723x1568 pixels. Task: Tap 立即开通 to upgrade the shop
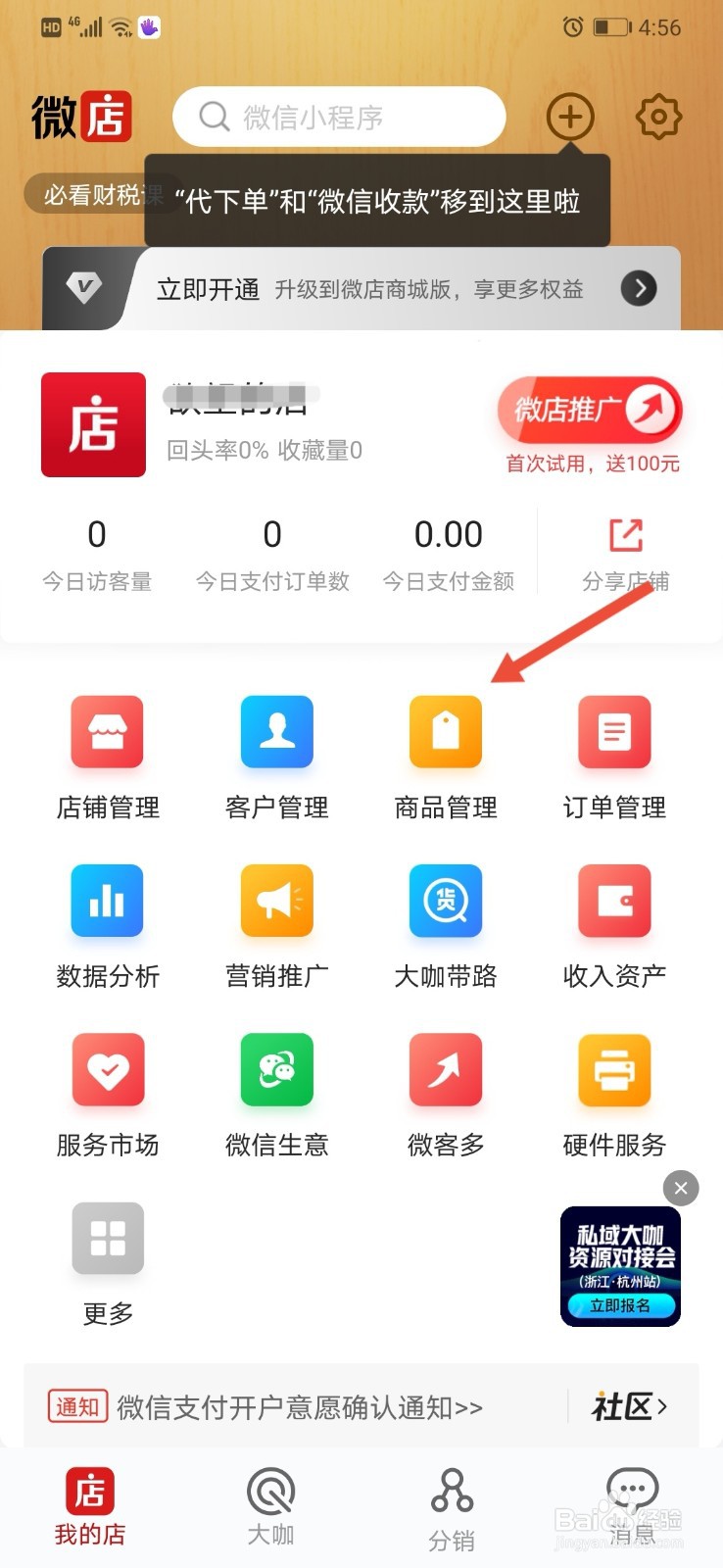(206, 288)
